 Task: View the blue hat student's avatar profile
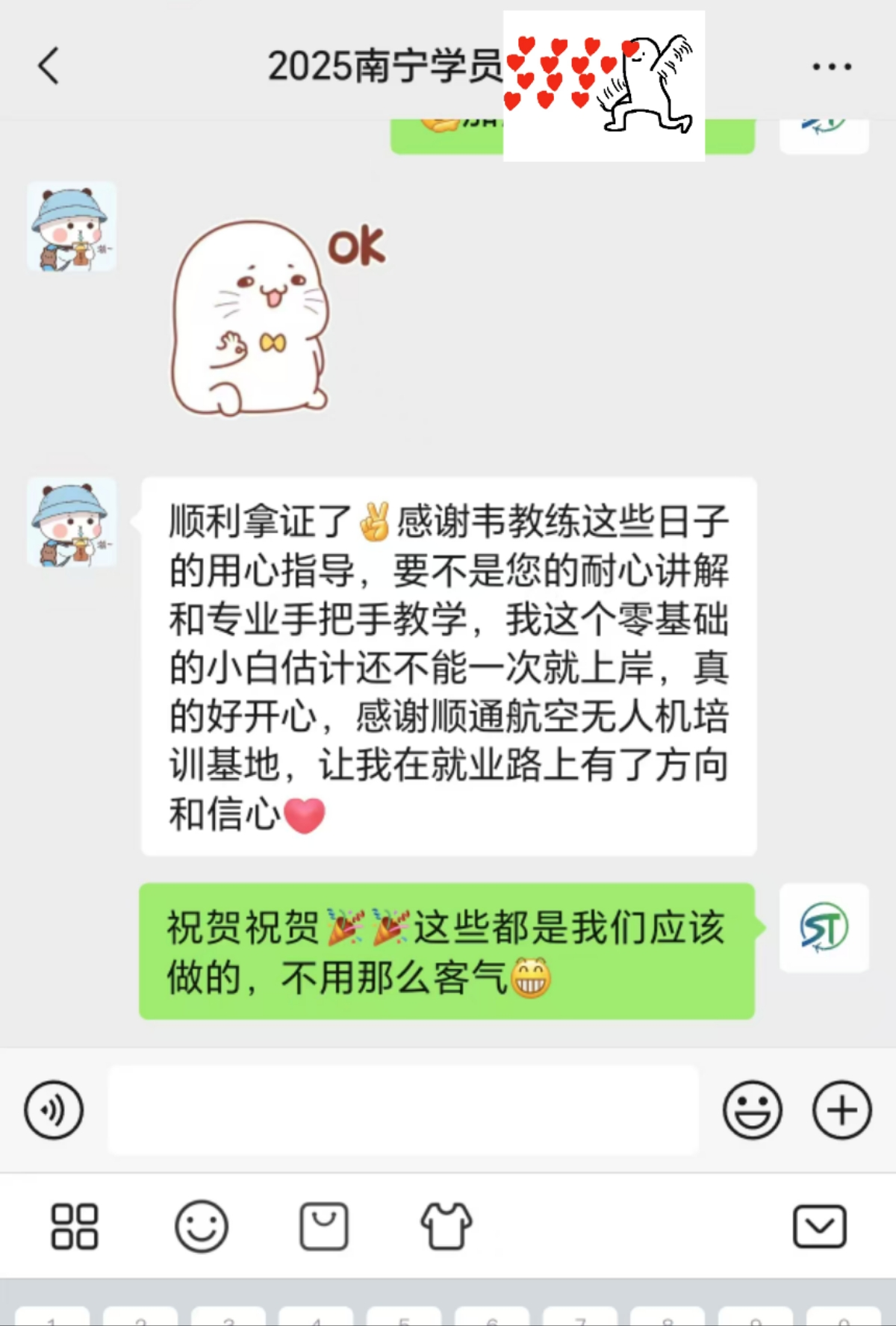[72, 522]
